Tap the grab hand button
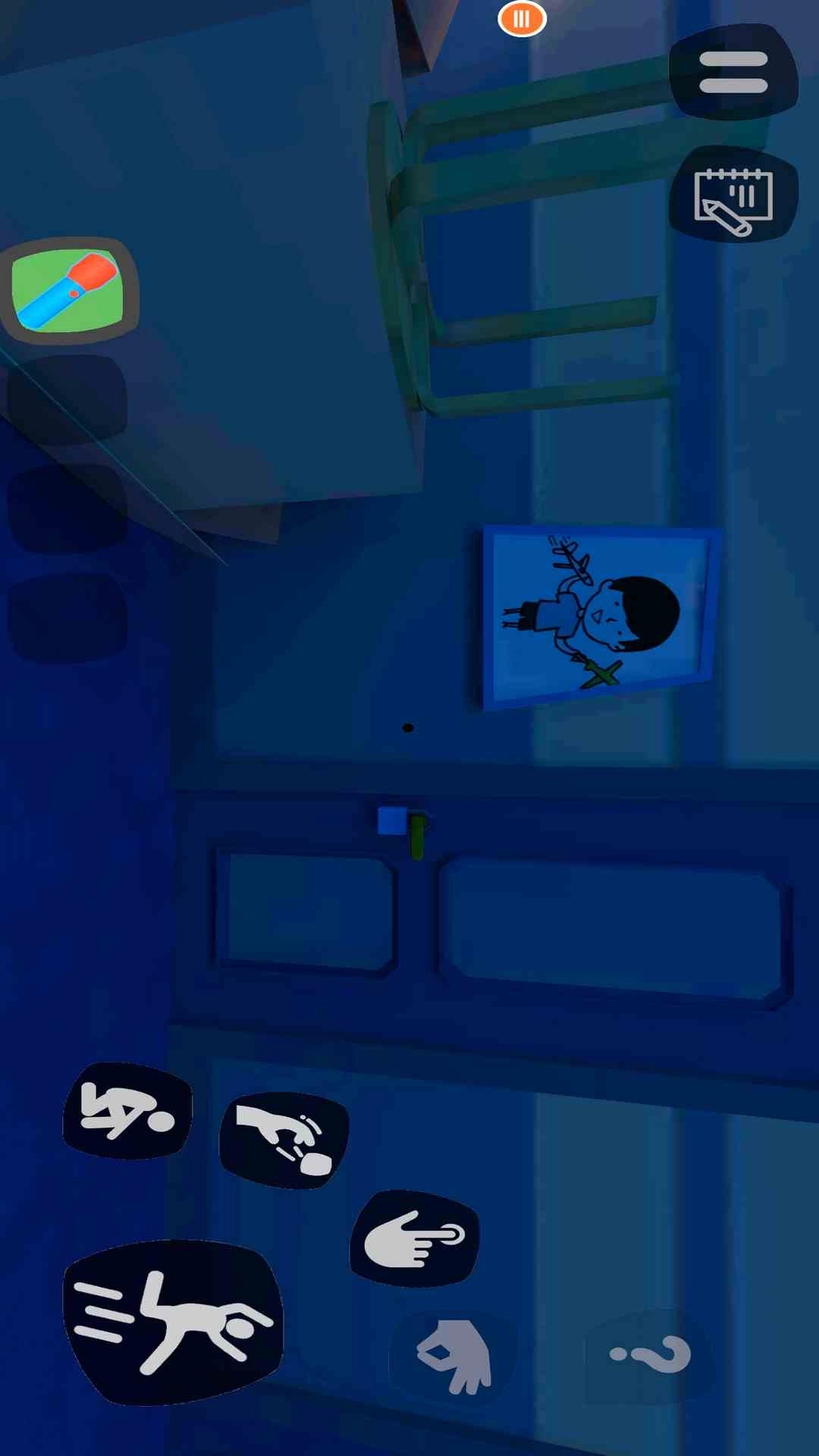The height and width of the screenshot is (1456, 819). pyautogui.click(x=455, y=1356)
